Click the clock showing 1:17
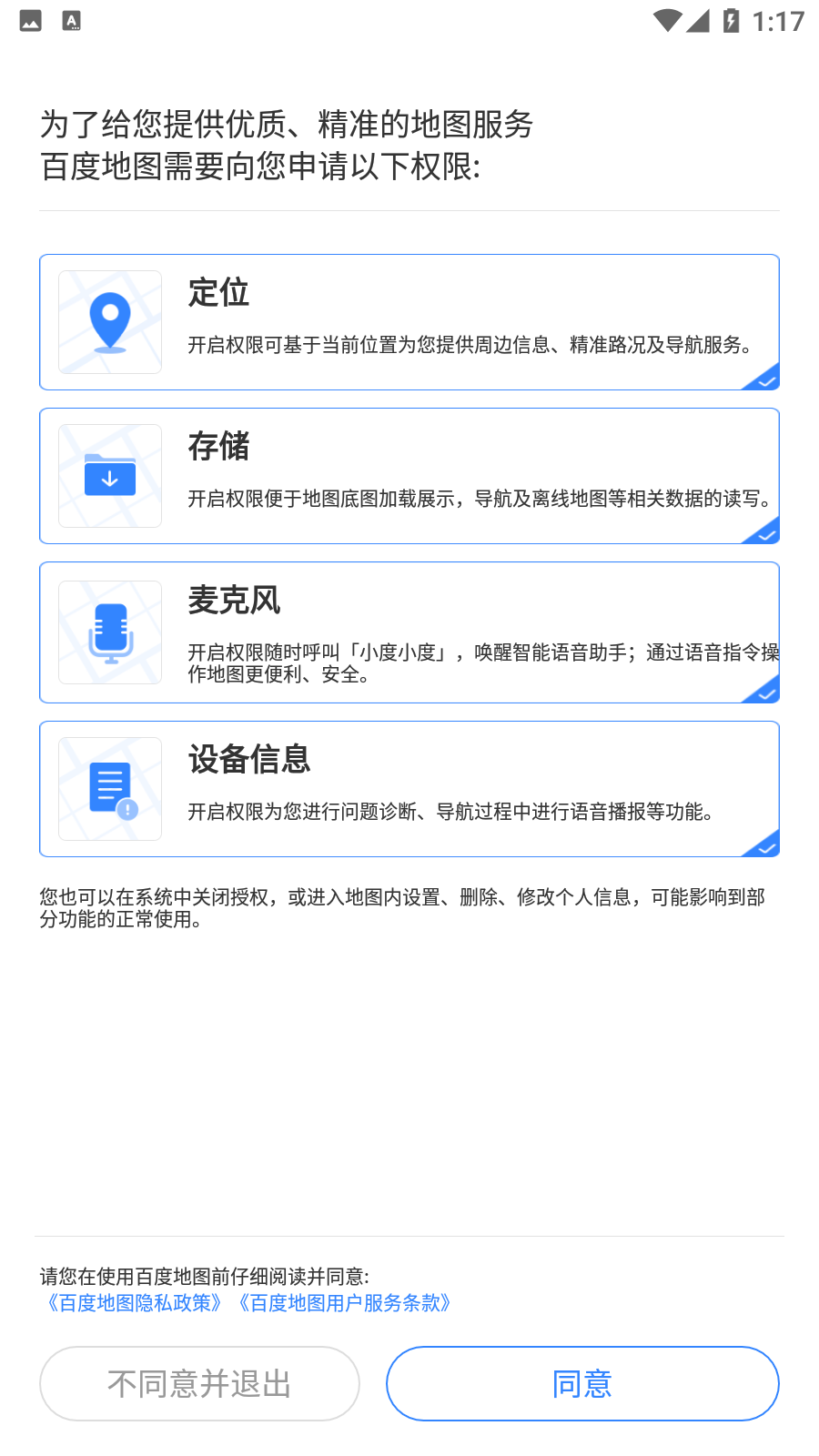The height and width of the screenshot is (1456, 819). (778, 21)
